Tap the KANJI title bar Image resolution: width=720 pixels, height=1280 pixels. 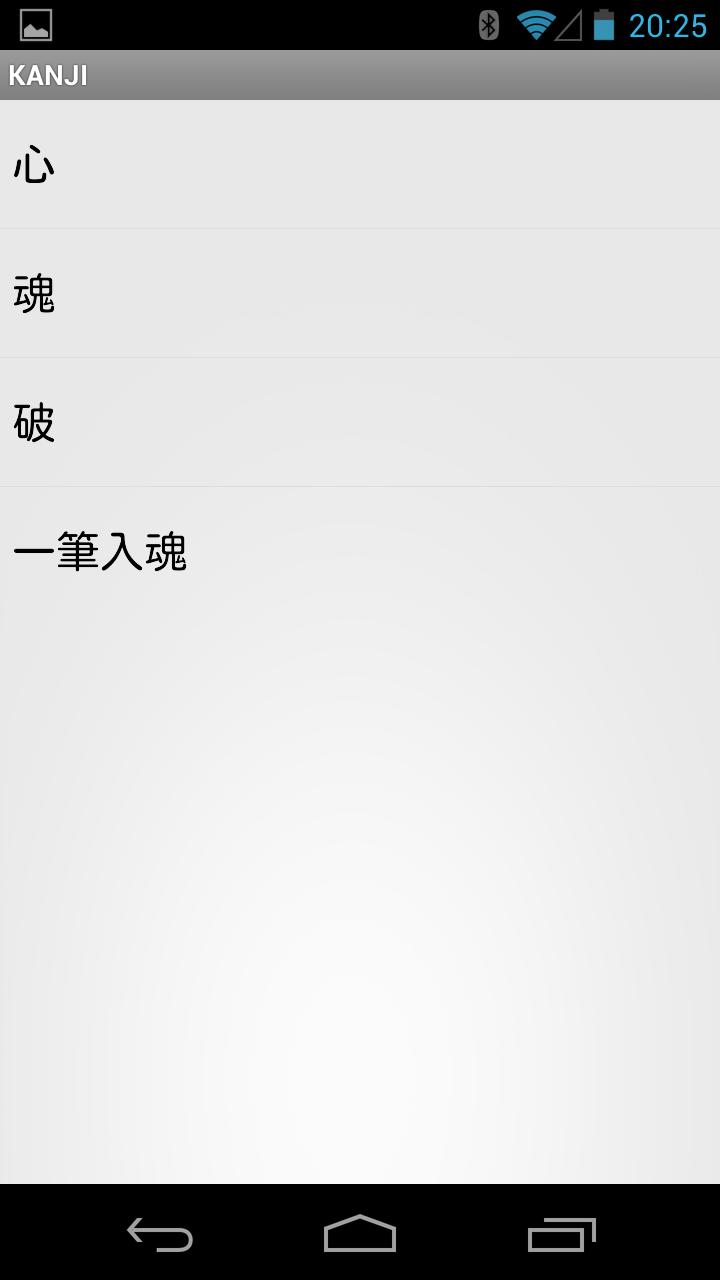point(360,73)
